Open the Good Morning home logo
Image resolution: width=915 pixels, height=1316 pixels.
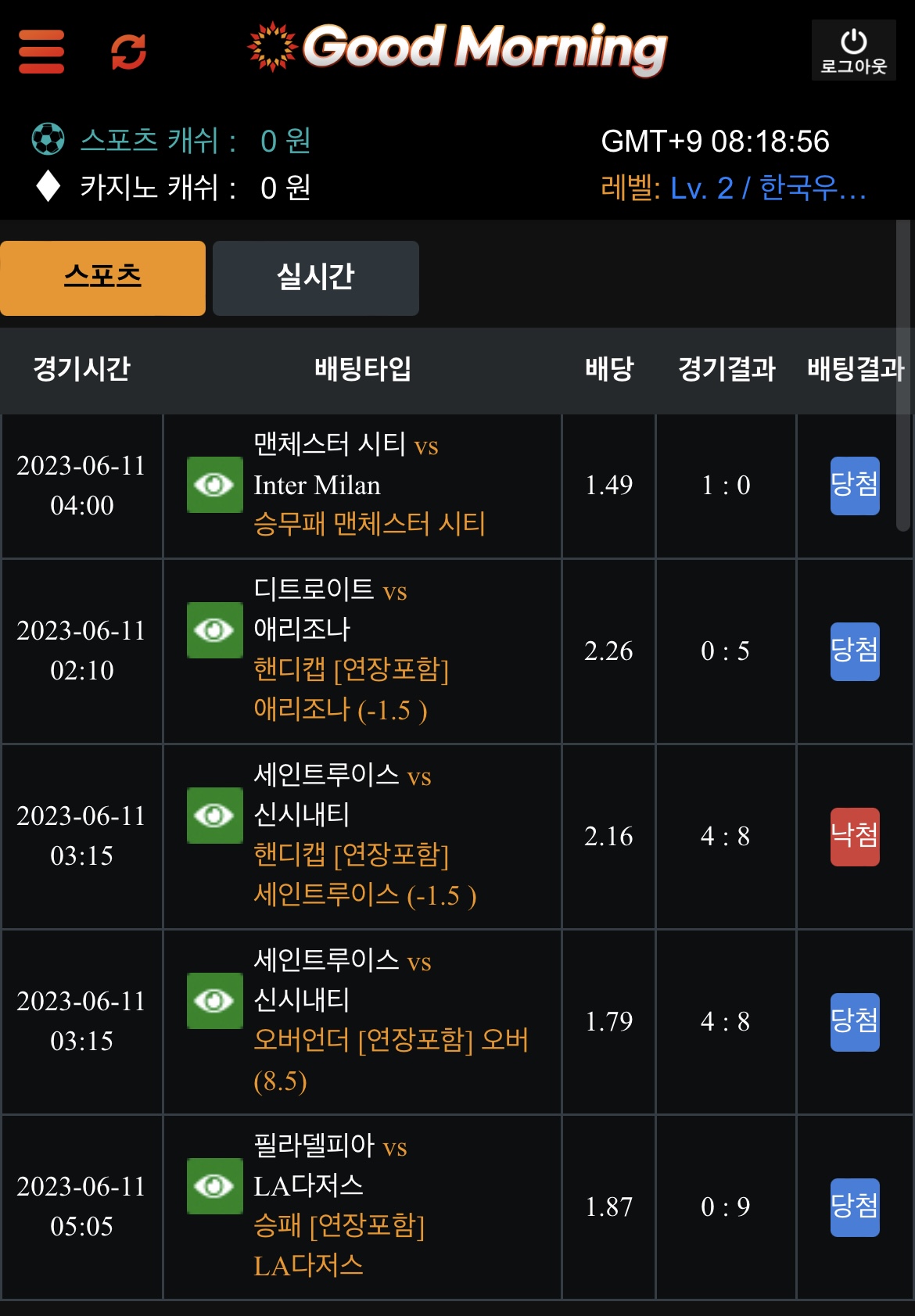(x=458, y=48)
